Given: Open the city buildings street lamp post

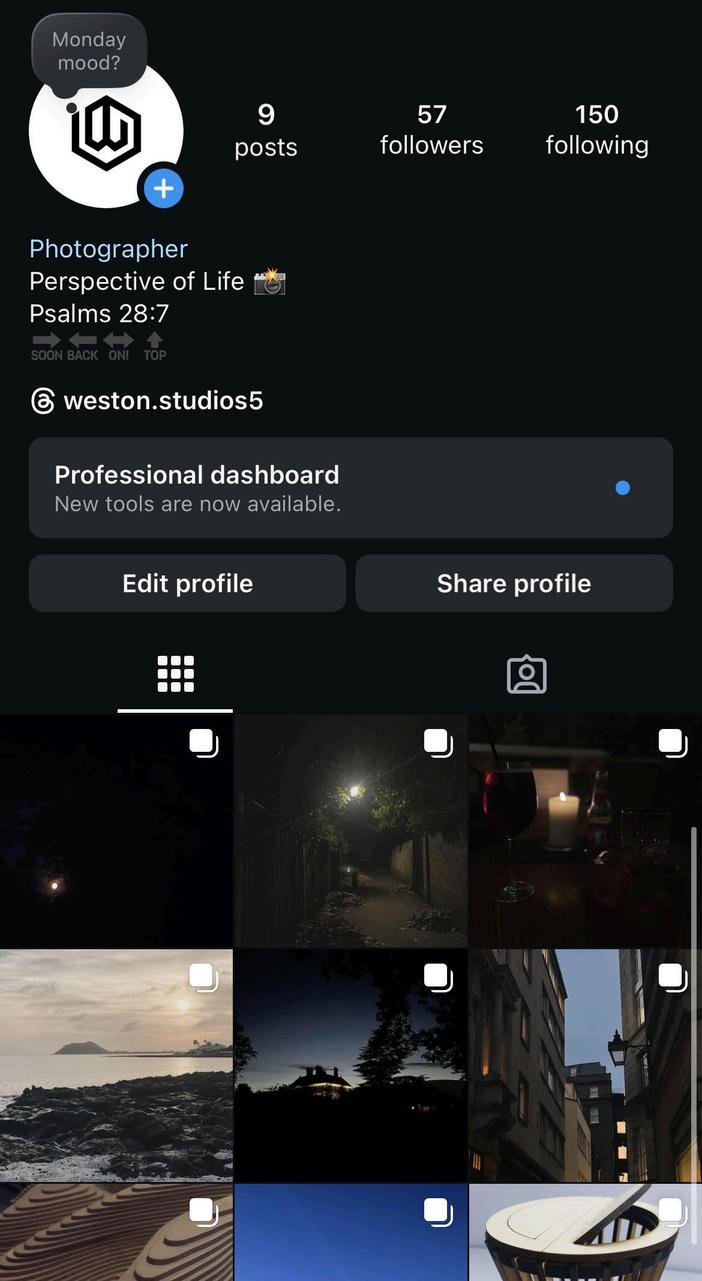Looking at the screenshot, I should tap(584, 1066).
